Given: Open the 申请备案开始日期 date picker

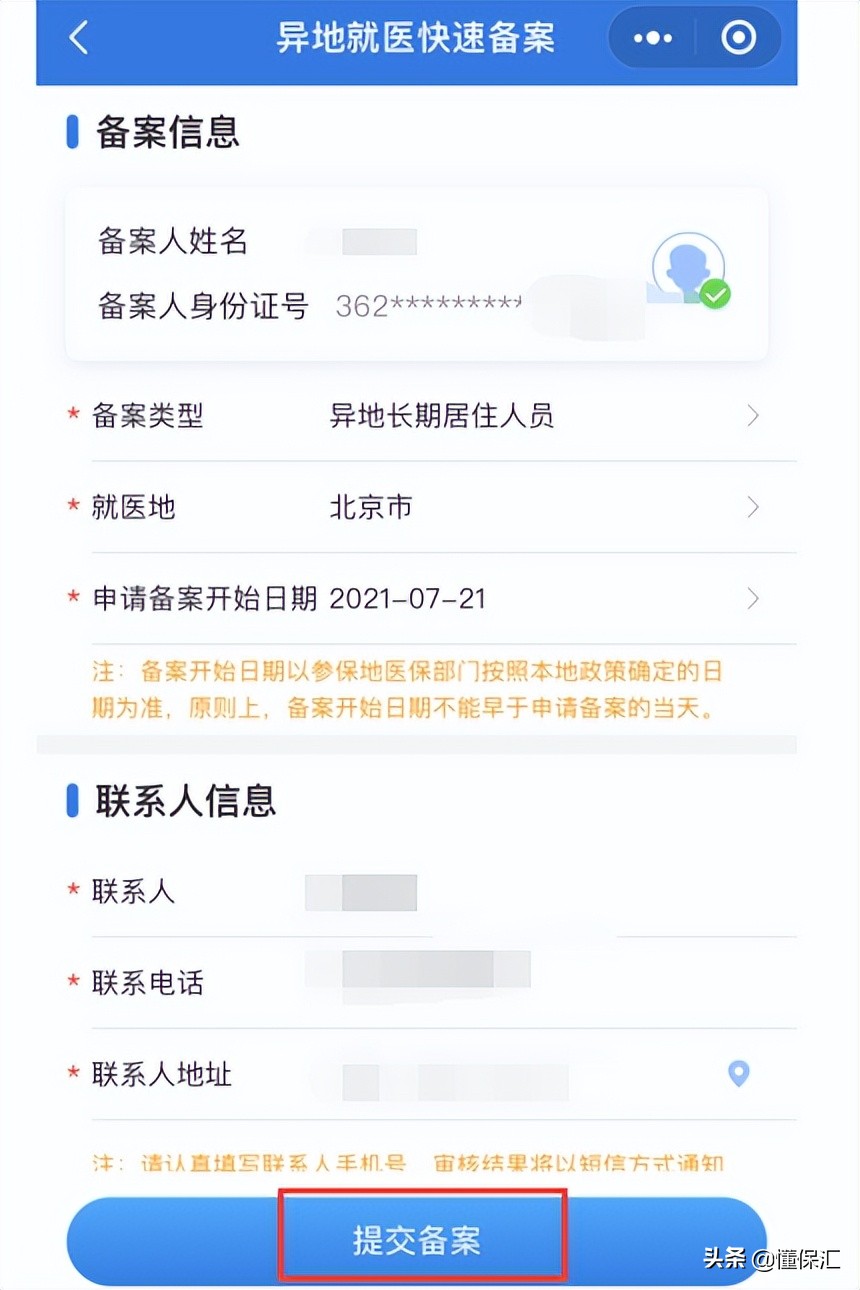Looking at the screenshot, I should click(752, 598).
